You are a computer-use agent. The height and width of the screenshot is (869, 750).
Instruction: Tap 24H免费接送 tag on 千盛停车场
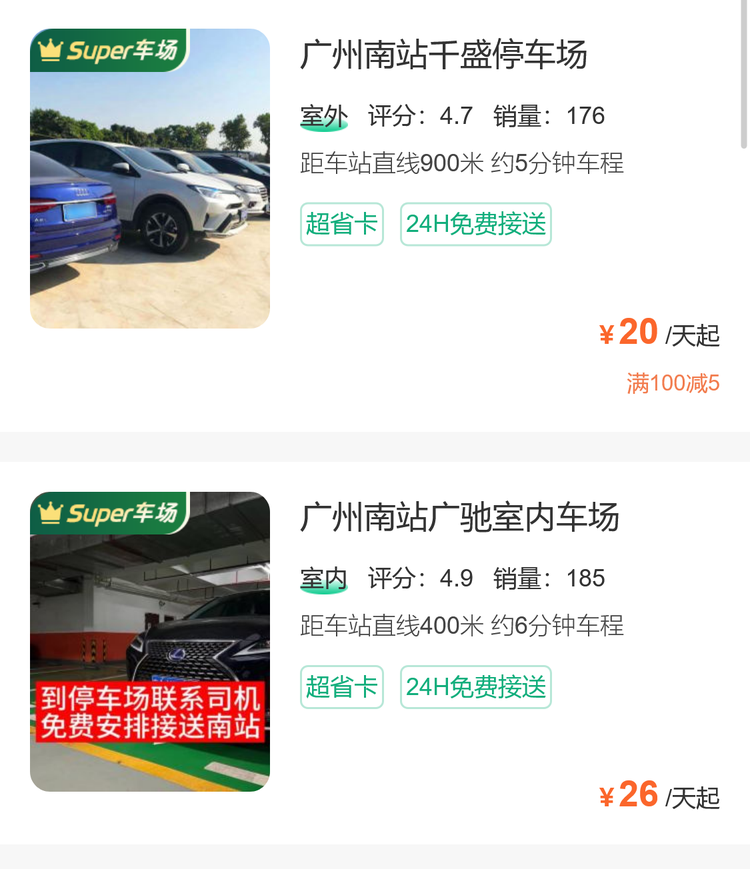(x=476, y=224)
